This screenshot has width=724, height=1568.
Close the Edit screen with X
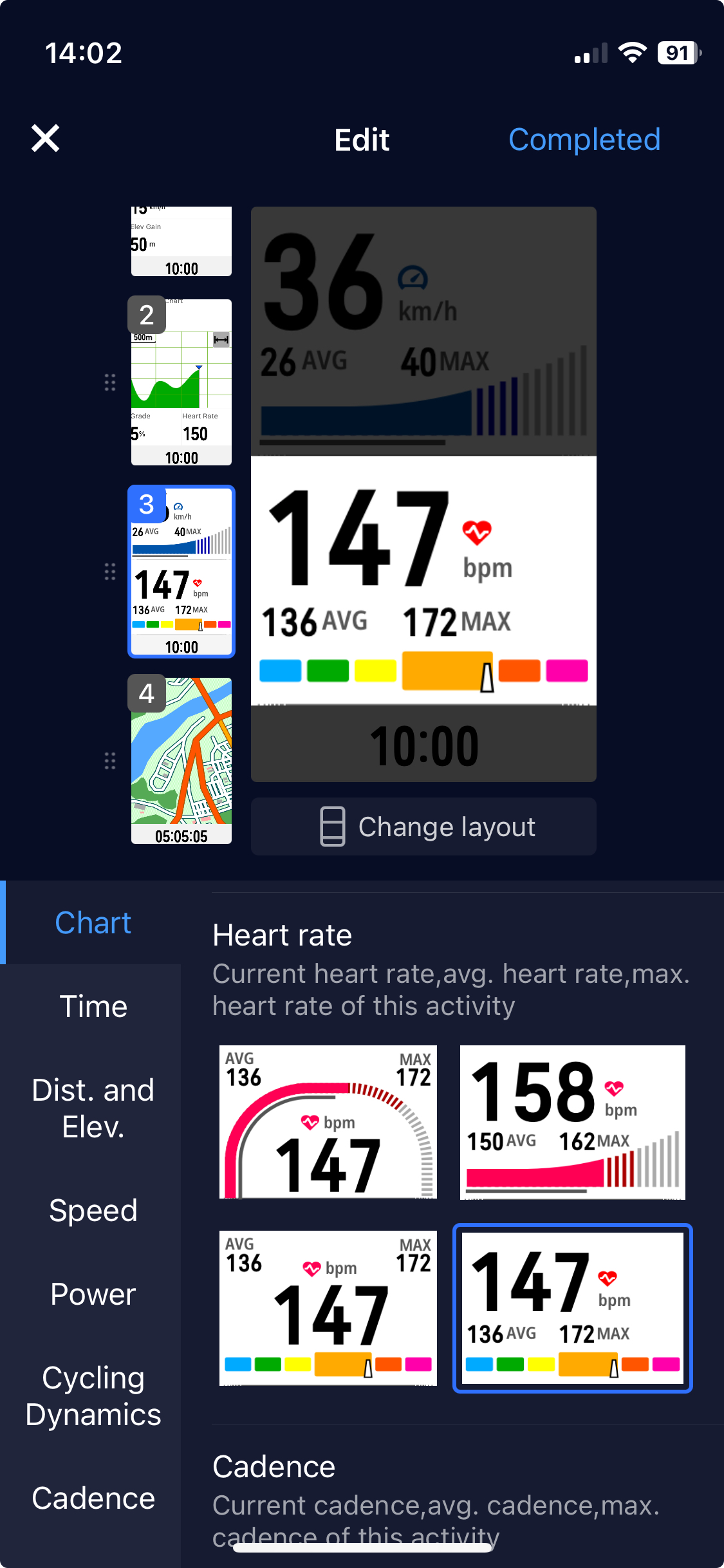[45, 138]
